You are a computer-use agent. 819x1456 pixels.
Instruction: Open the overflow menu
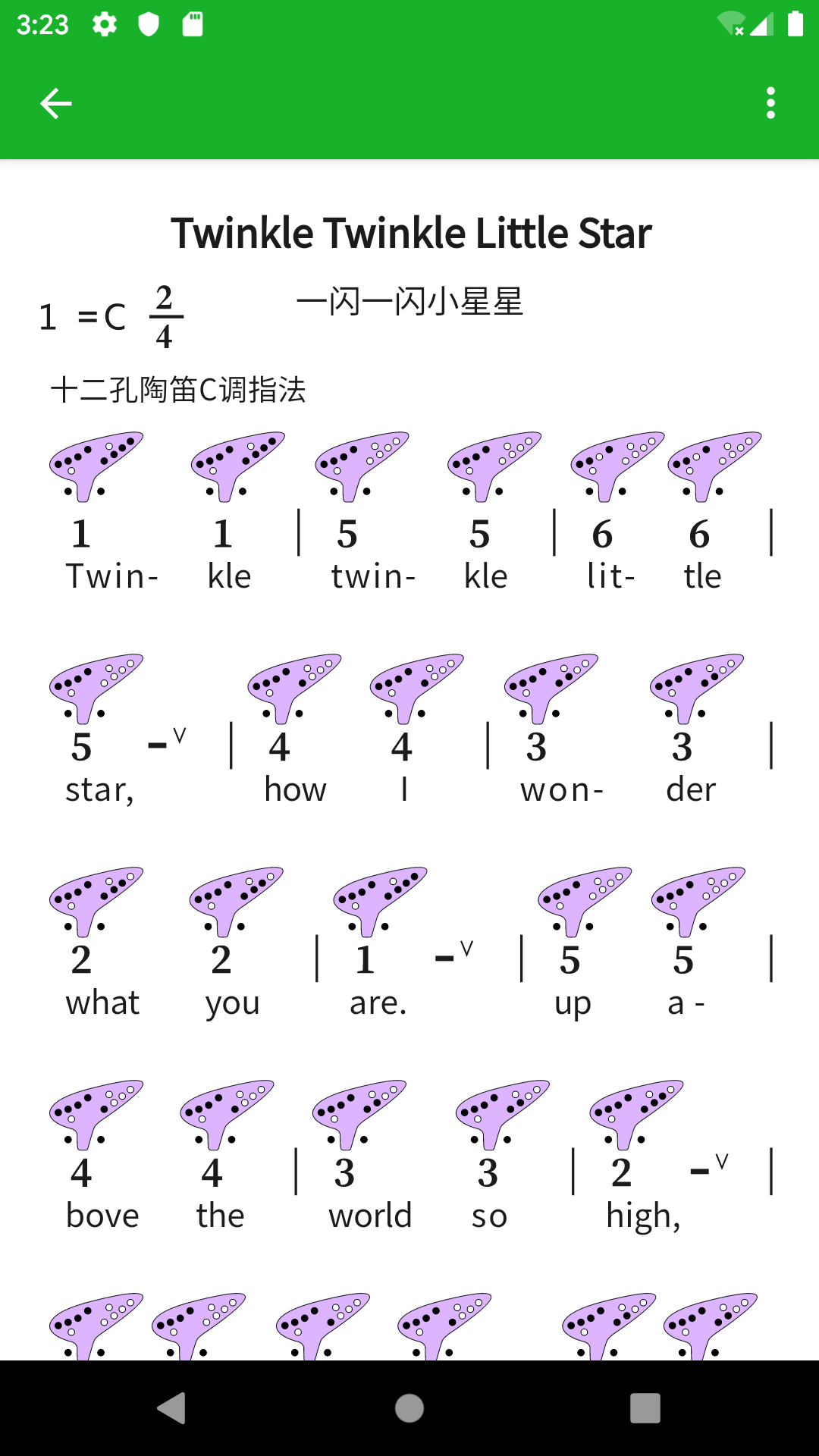point(770,102)
